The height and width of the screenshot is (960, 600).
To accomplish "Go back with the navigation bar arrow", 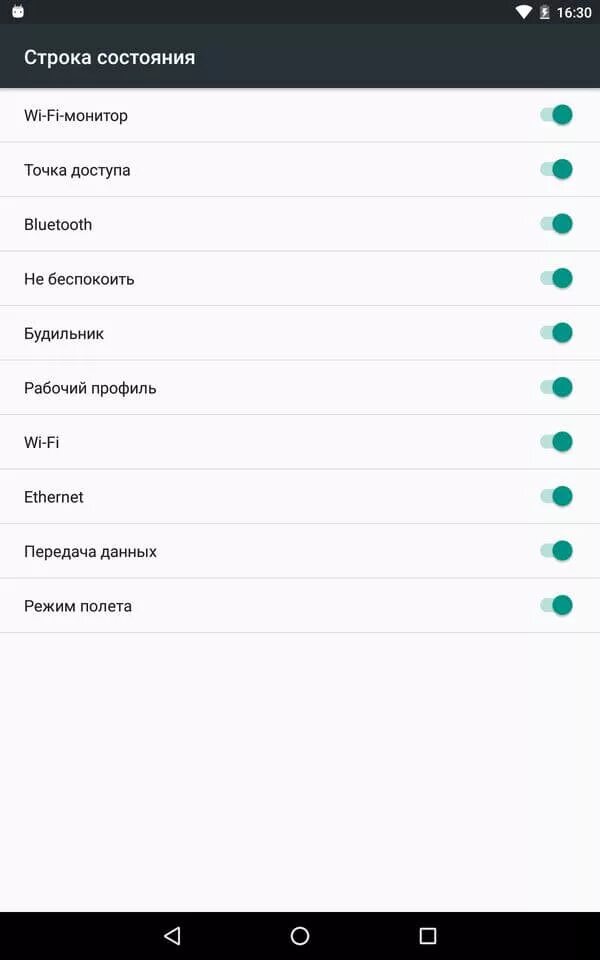I will tap(173, 936).
